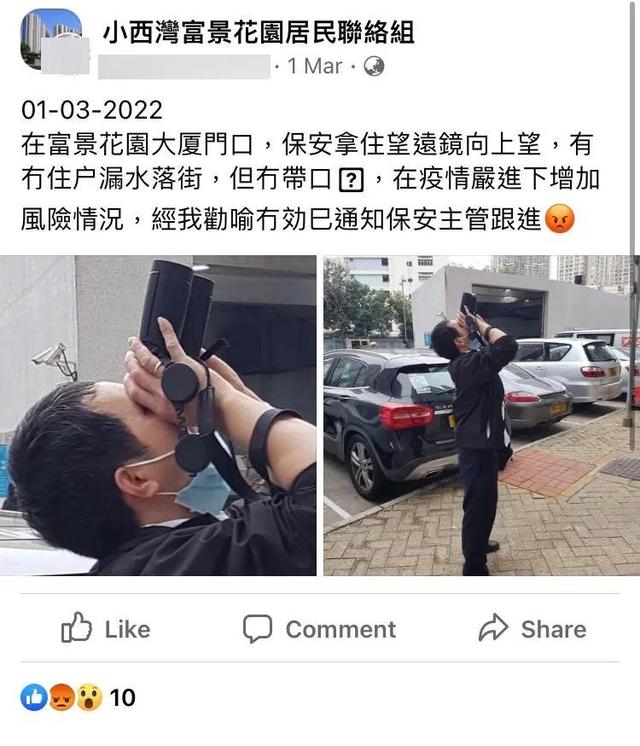
Task: Like this post
Action: (105, 629)
